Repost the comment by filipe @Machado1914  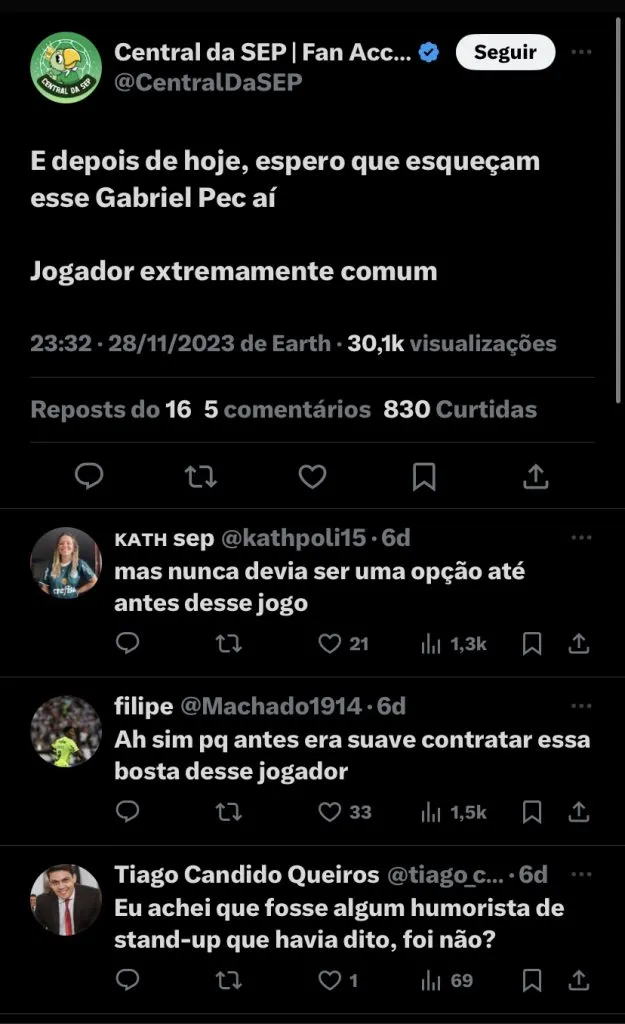click(229, 812)
